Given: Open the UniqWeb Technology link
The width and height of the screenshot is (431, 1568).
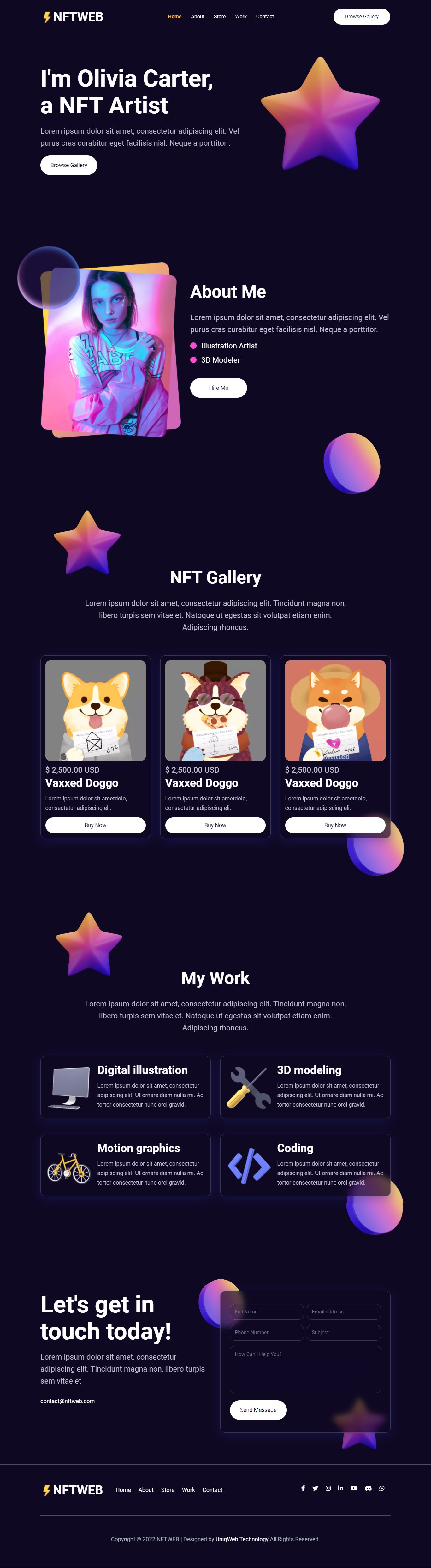Looking at the screenshot, I should (242, 1539).
